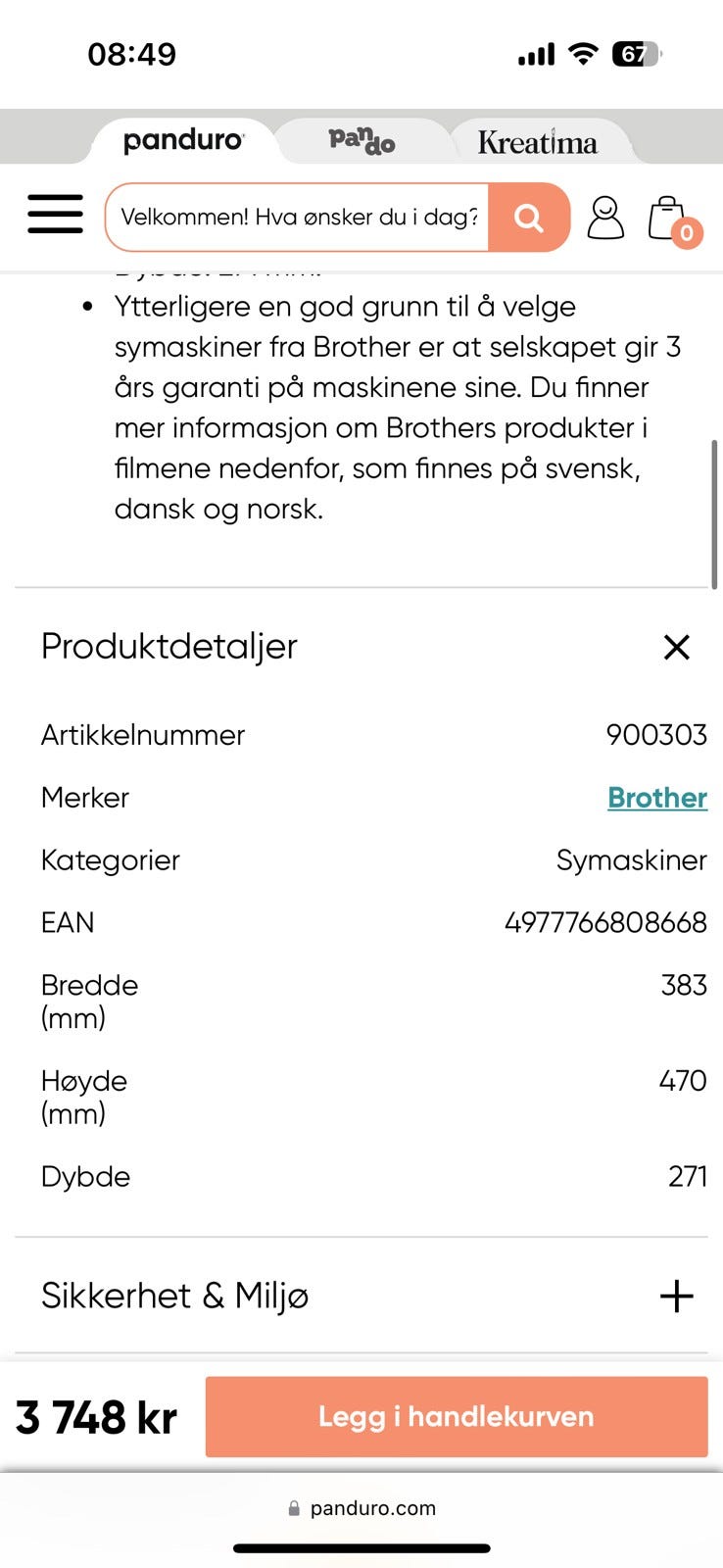723x1568 pixels.
Task: Tap Legg i handlekurven button
Action: tap(456, 1416)
